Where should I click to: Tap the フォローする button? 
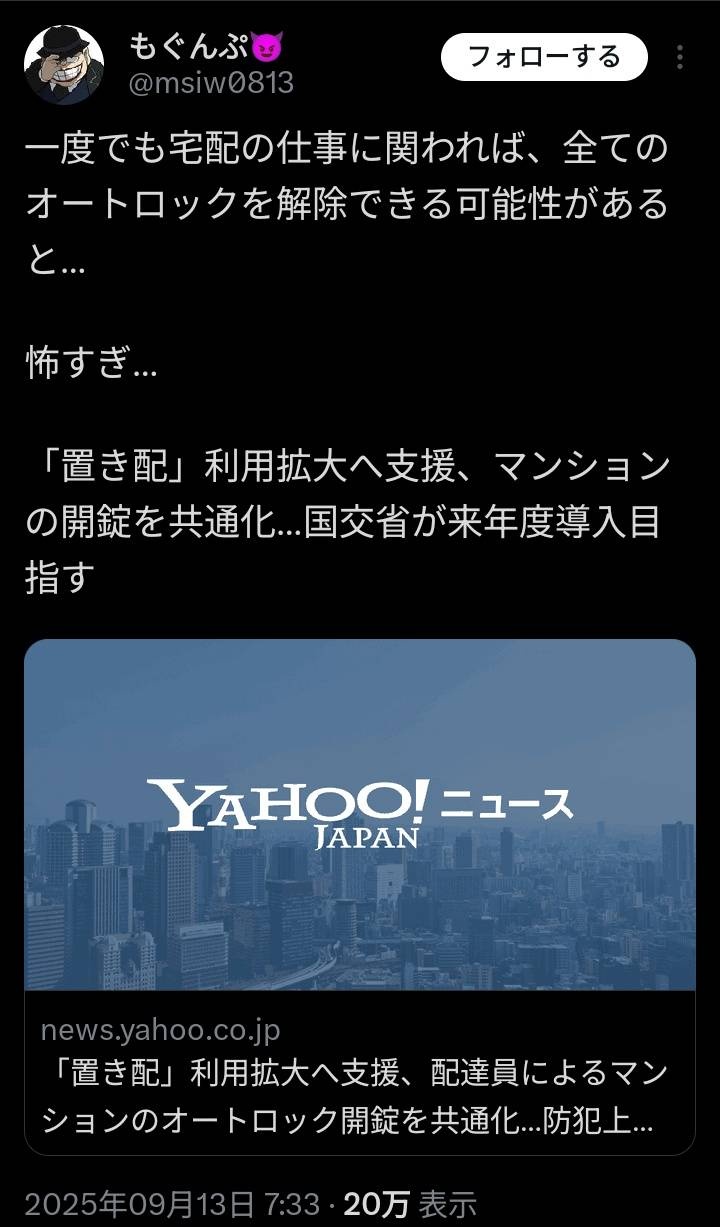pos(544,57)
